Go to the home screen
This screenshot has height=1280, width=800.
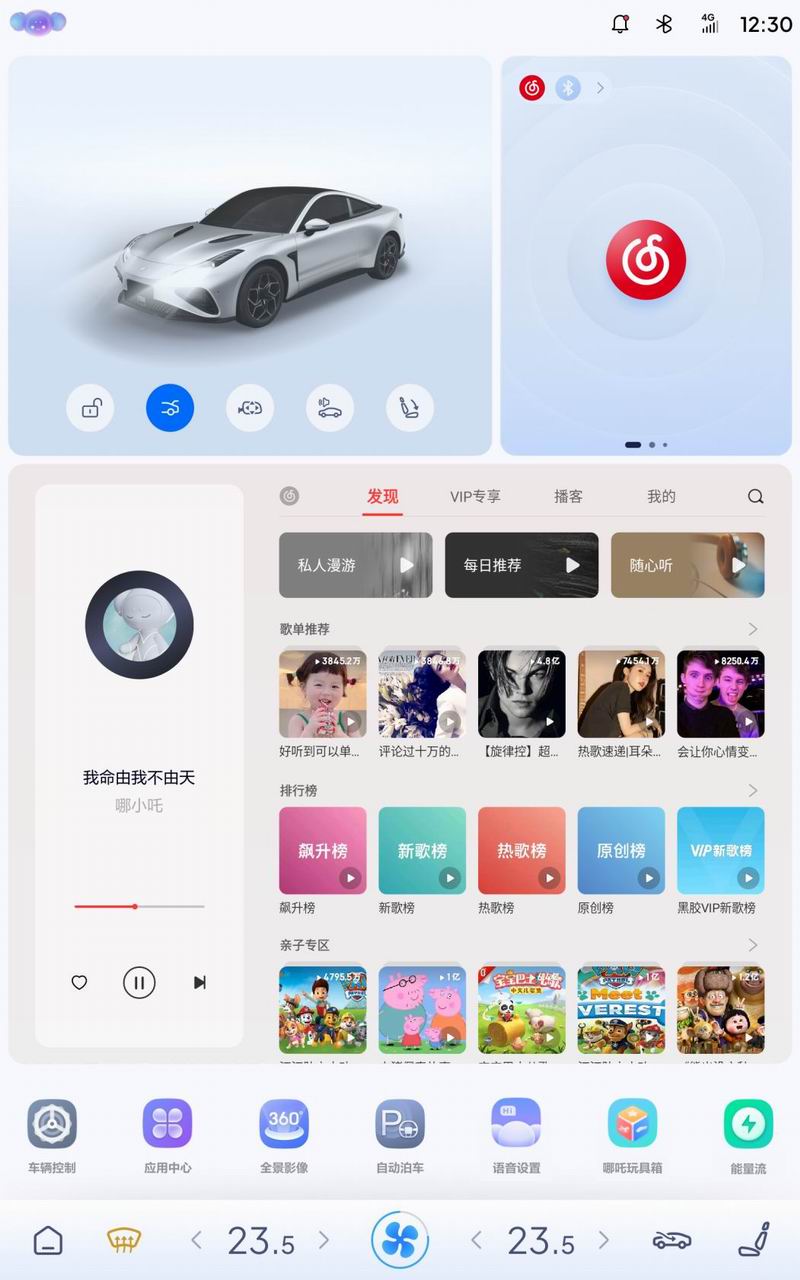coord(48,1241)
